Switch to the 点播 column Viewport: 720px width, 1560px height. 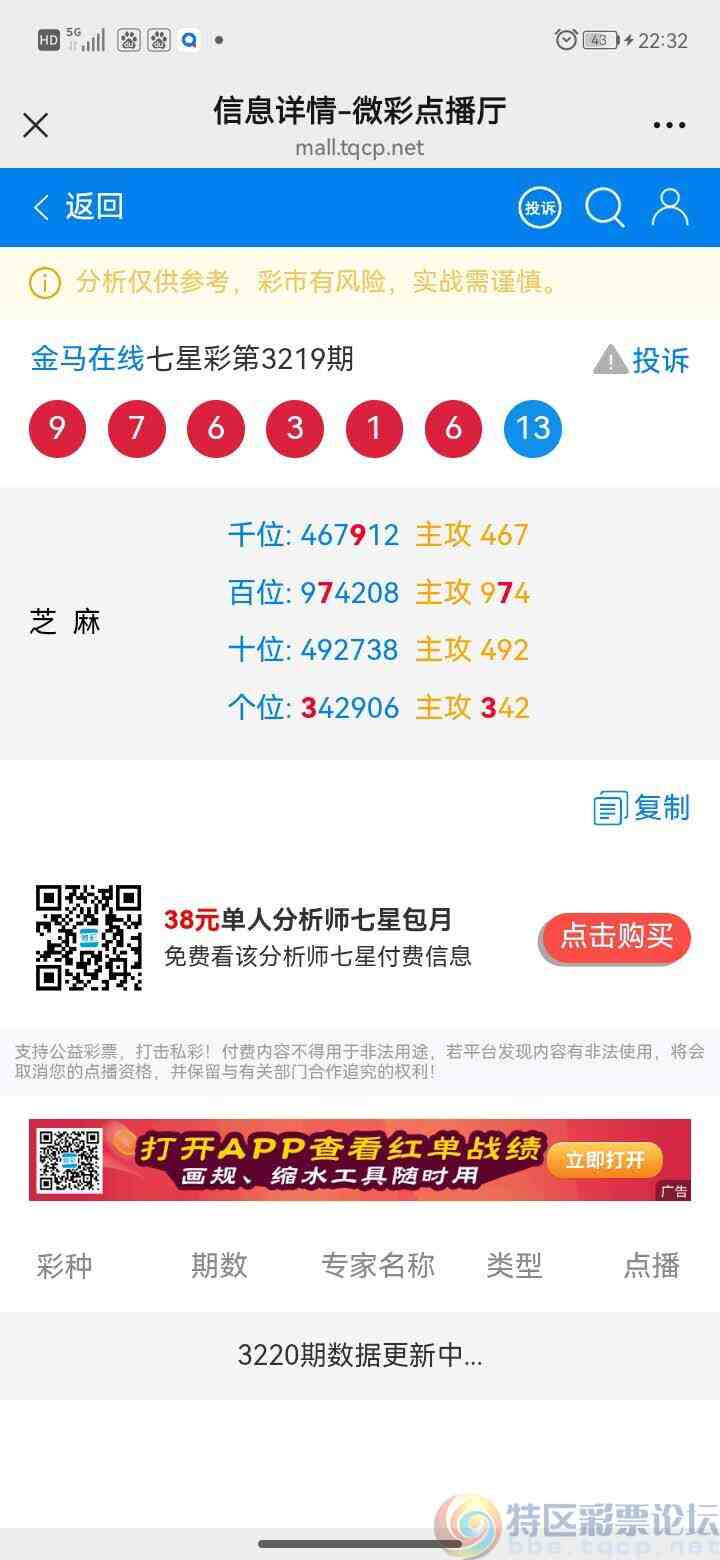coord(651,1266)
